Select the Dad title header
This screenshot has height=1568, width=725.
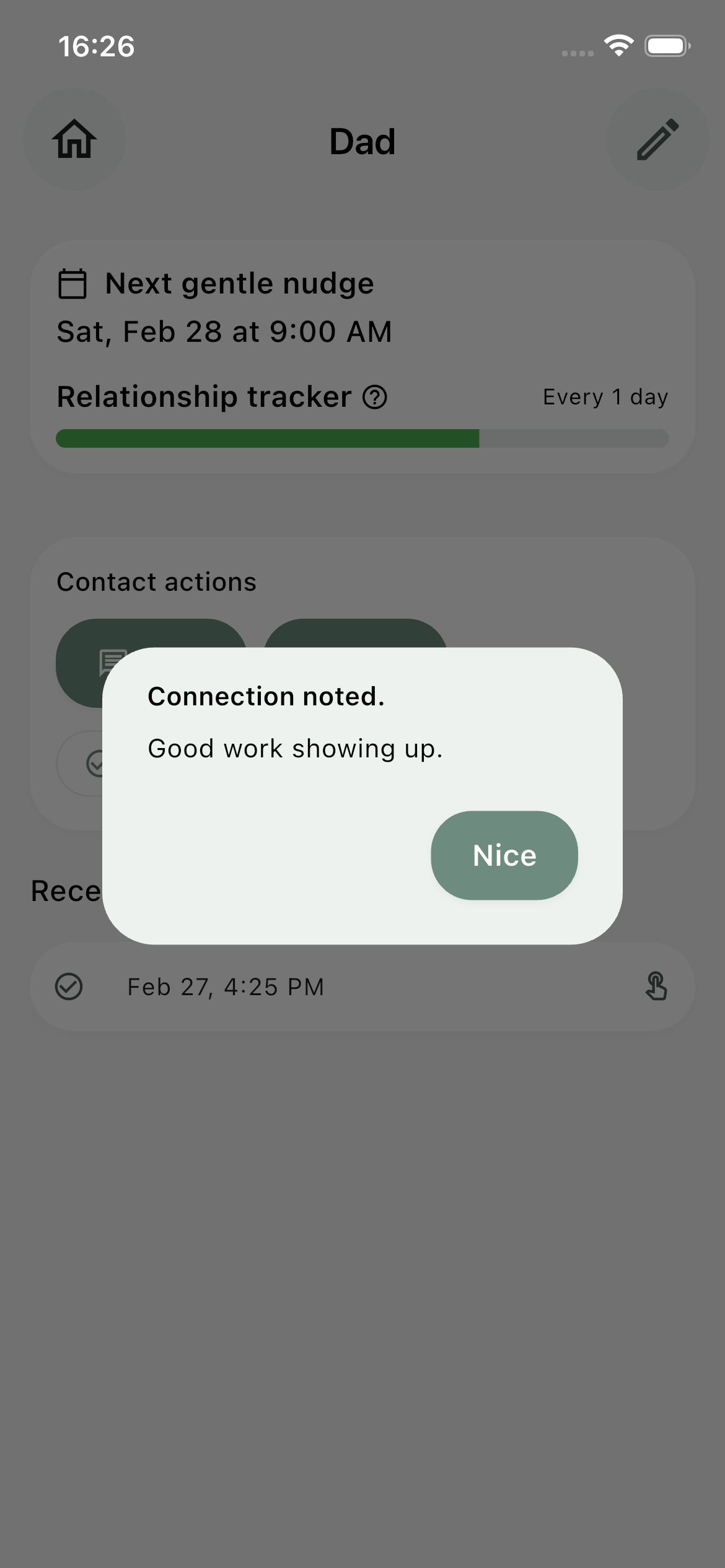(362, 141)
